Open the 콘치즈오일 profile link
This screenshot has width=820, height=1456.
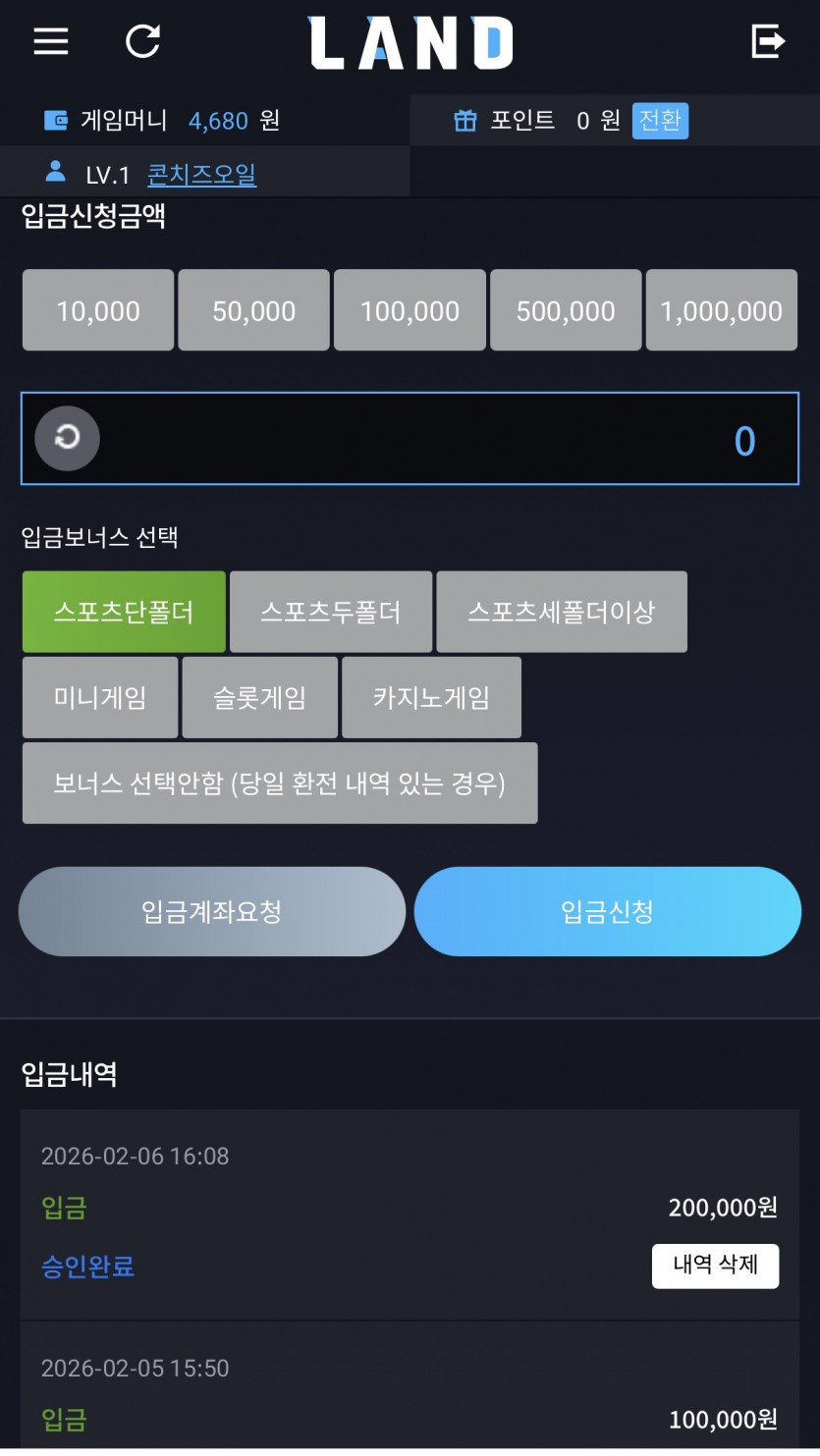(202, 175)
